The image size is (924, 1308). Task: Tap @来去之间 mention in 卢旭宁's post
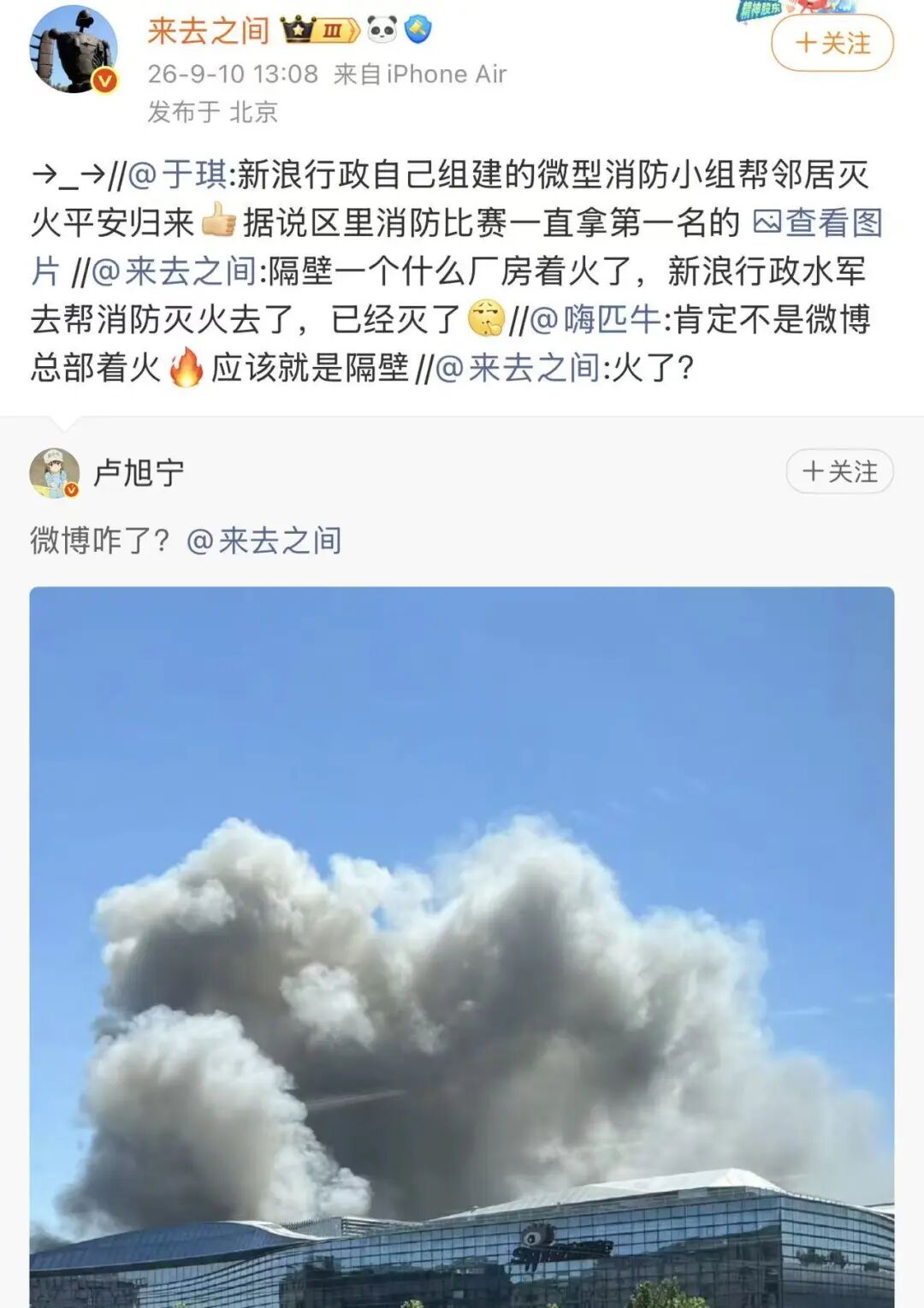[x=264, y=541]
